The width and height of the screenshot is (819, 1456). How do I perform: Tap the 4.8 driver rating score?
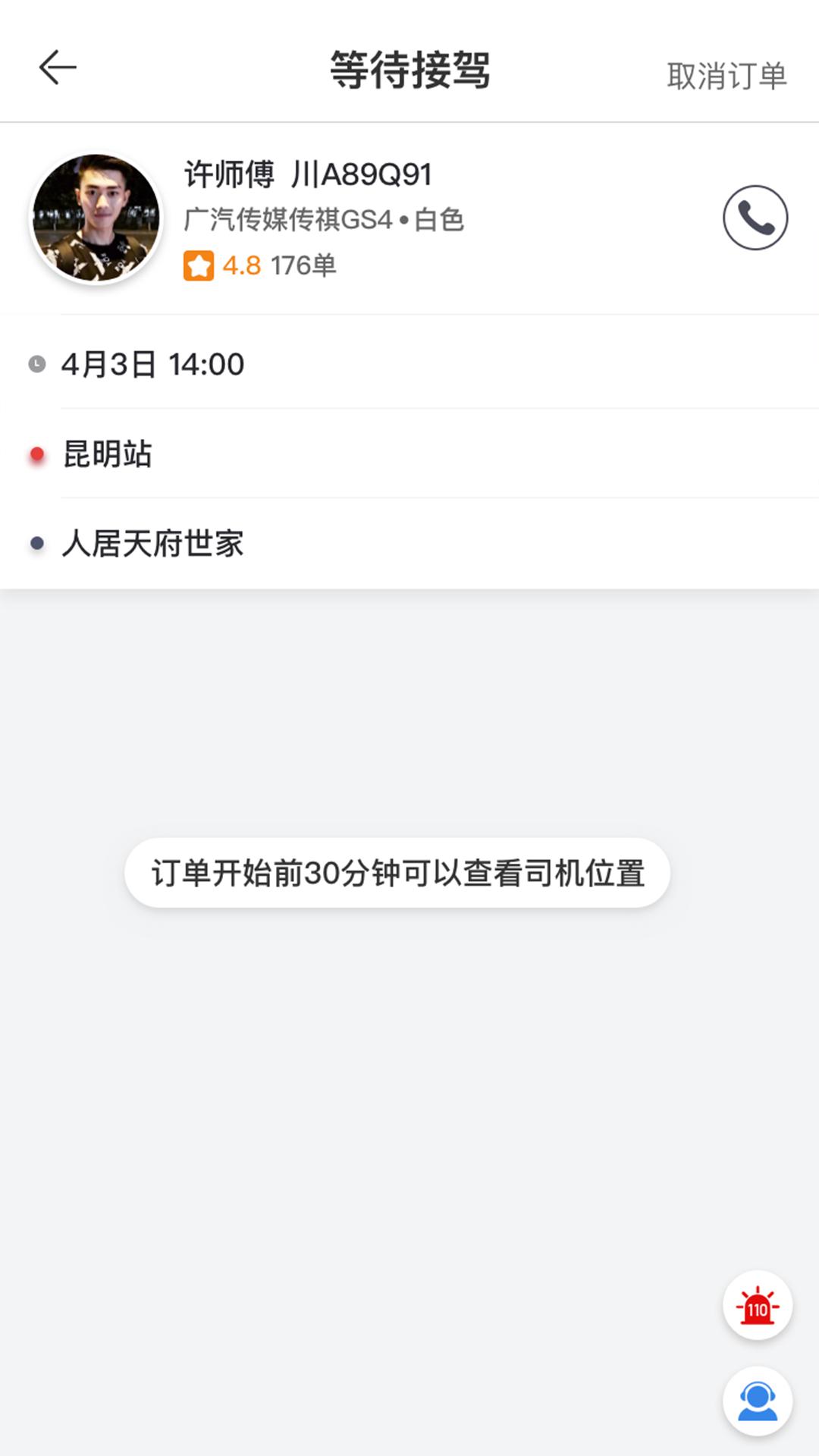coord(240,266)
